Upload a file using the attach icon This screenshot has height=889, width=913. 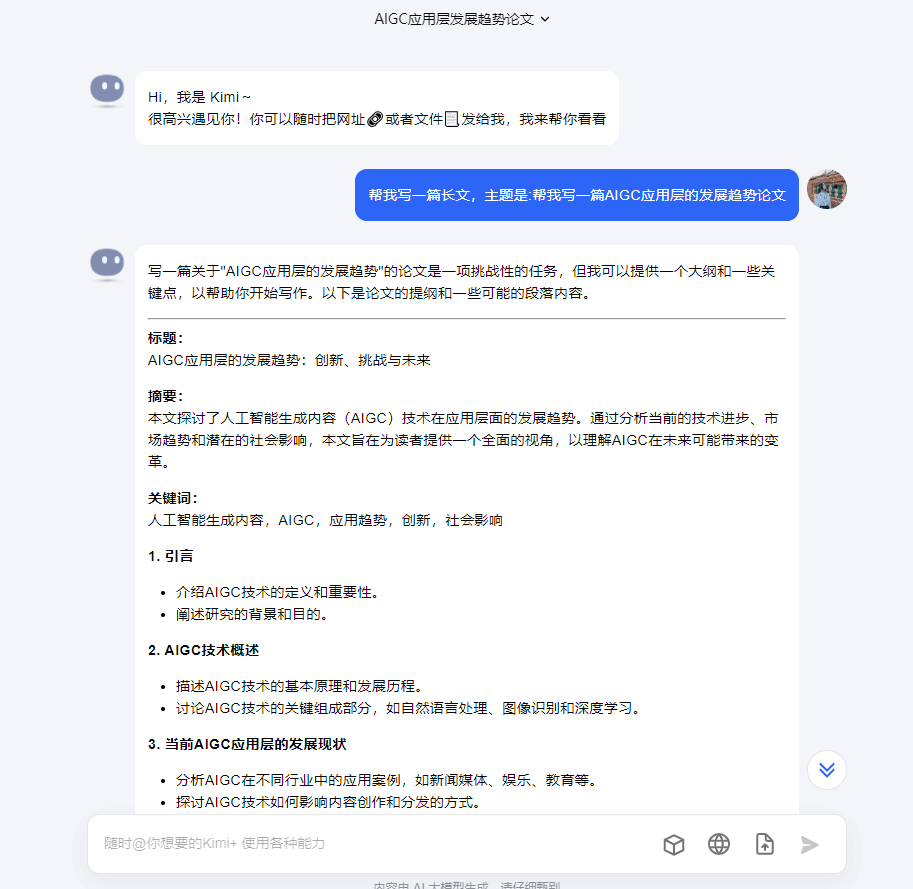[765, 844]
